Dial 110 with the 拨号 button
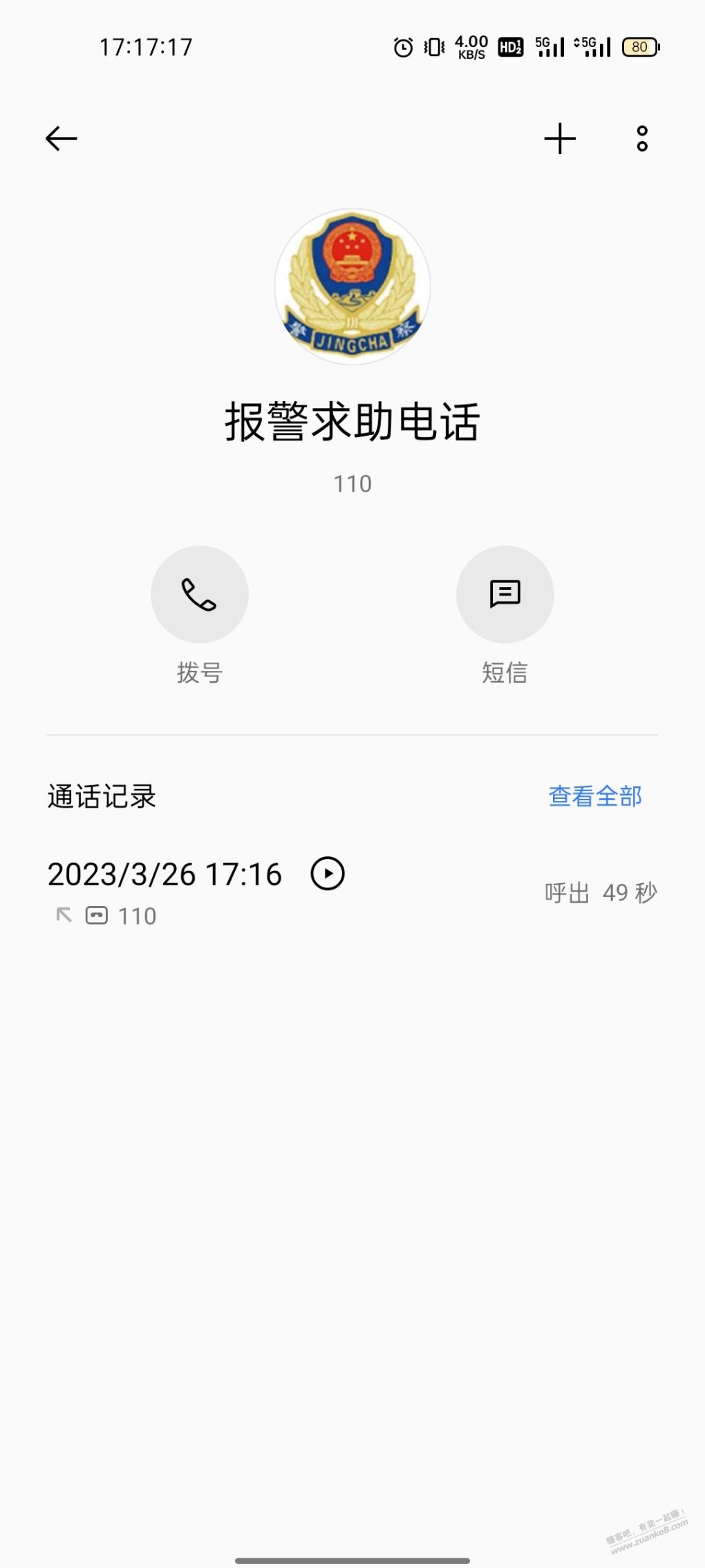This screenshot has width=705, height=1568. [x=200, y=594]
